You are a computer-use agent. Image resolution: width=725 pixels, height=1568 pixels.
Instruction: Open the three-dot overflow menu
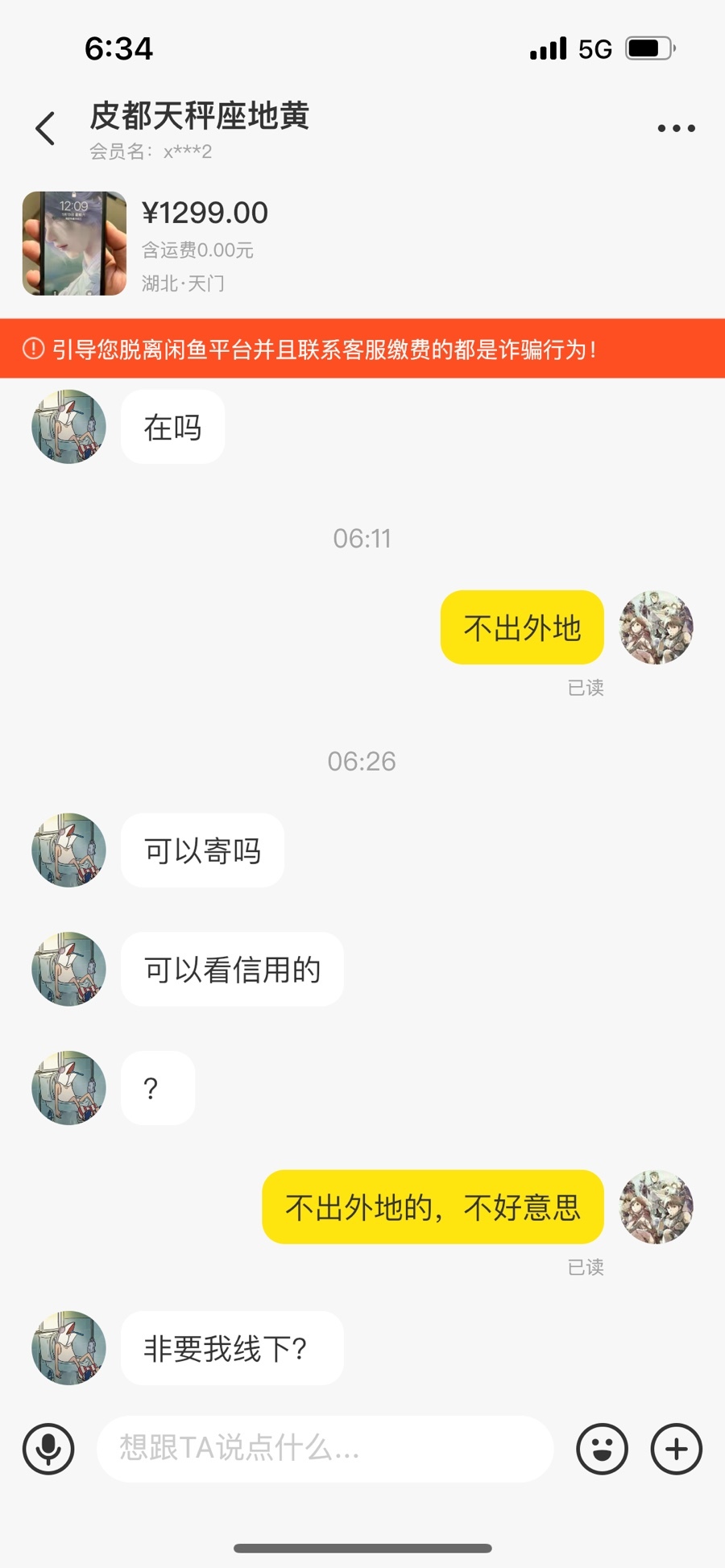(x=676, y=128)
